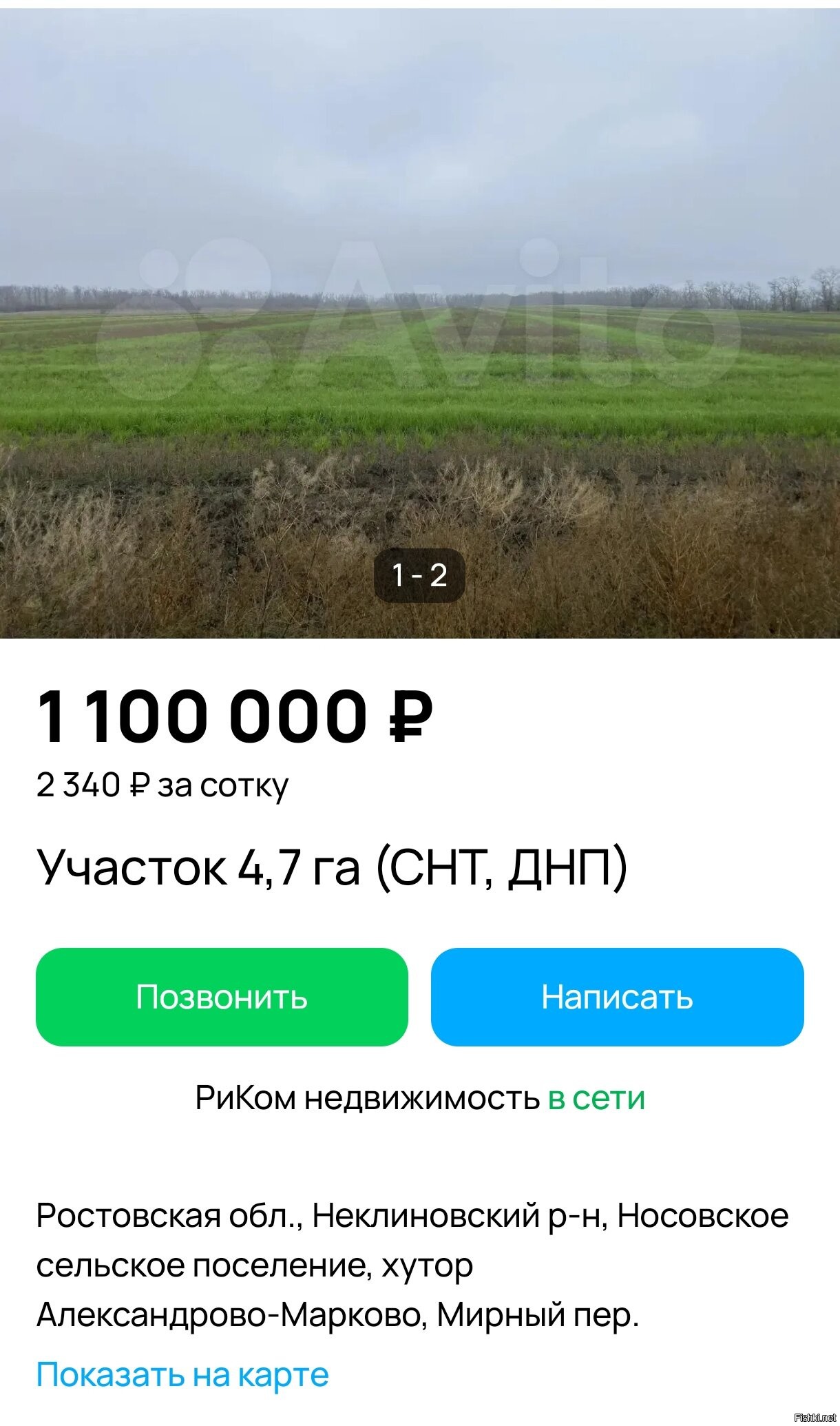The width and height of the screenshot is (840, 1426).
Task: Message the seller via Написать
Action: (x=617, y=997)
